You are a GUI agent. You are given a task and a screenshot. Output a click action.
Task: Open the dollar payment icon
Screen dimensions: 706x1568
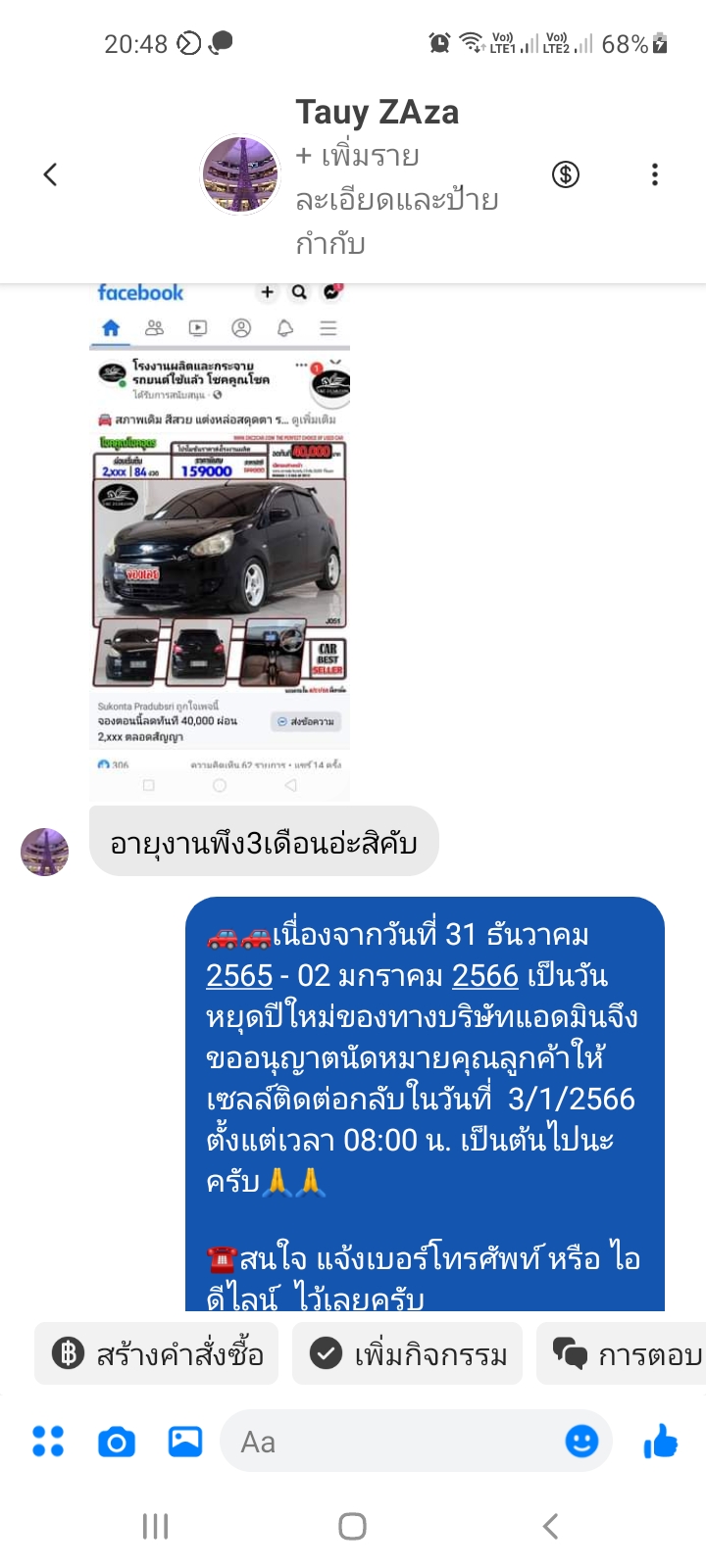click(566, 174)
